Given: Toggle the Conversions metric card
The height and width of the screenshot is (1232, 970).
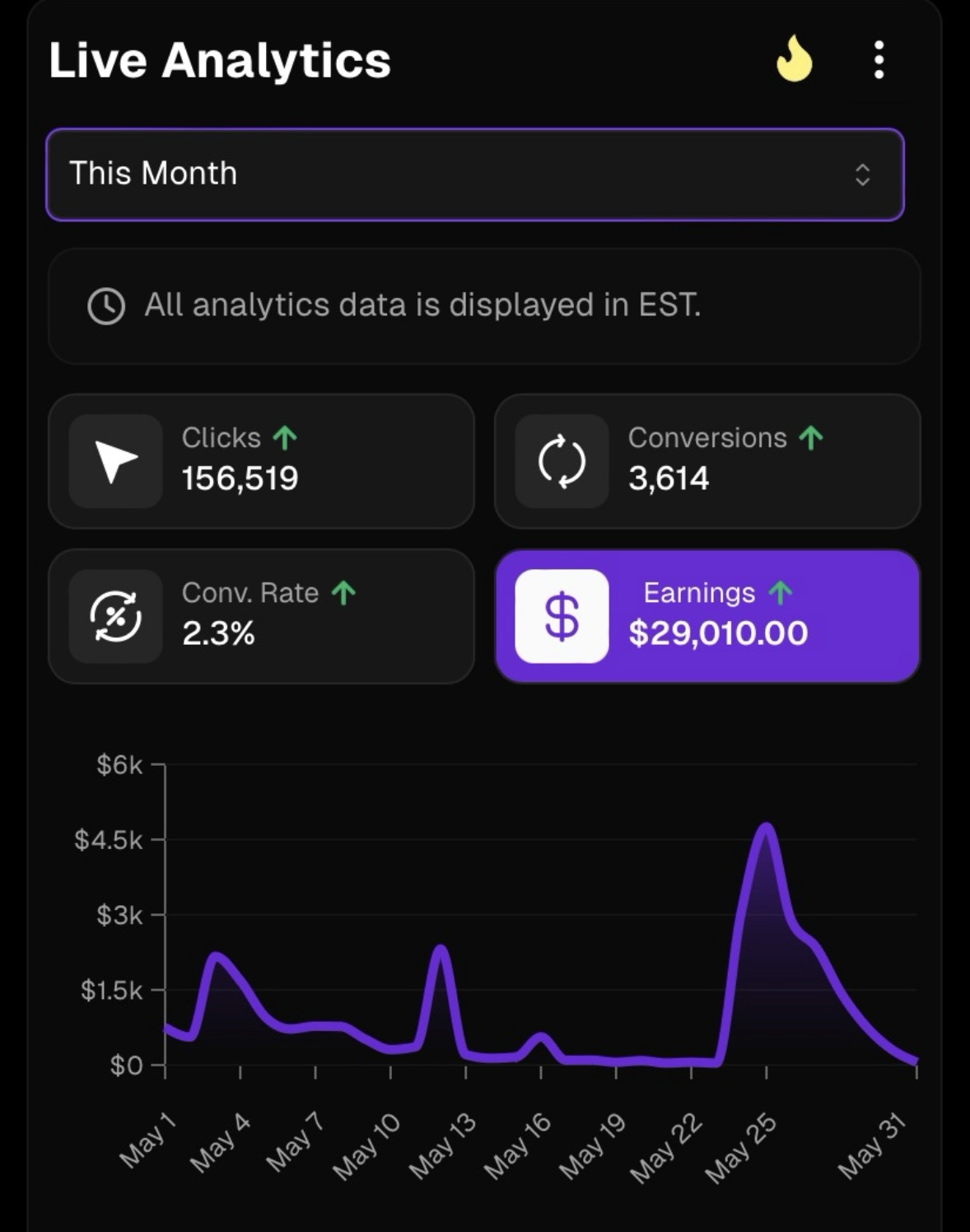Looking at the screenshot, I should [708, 460].
